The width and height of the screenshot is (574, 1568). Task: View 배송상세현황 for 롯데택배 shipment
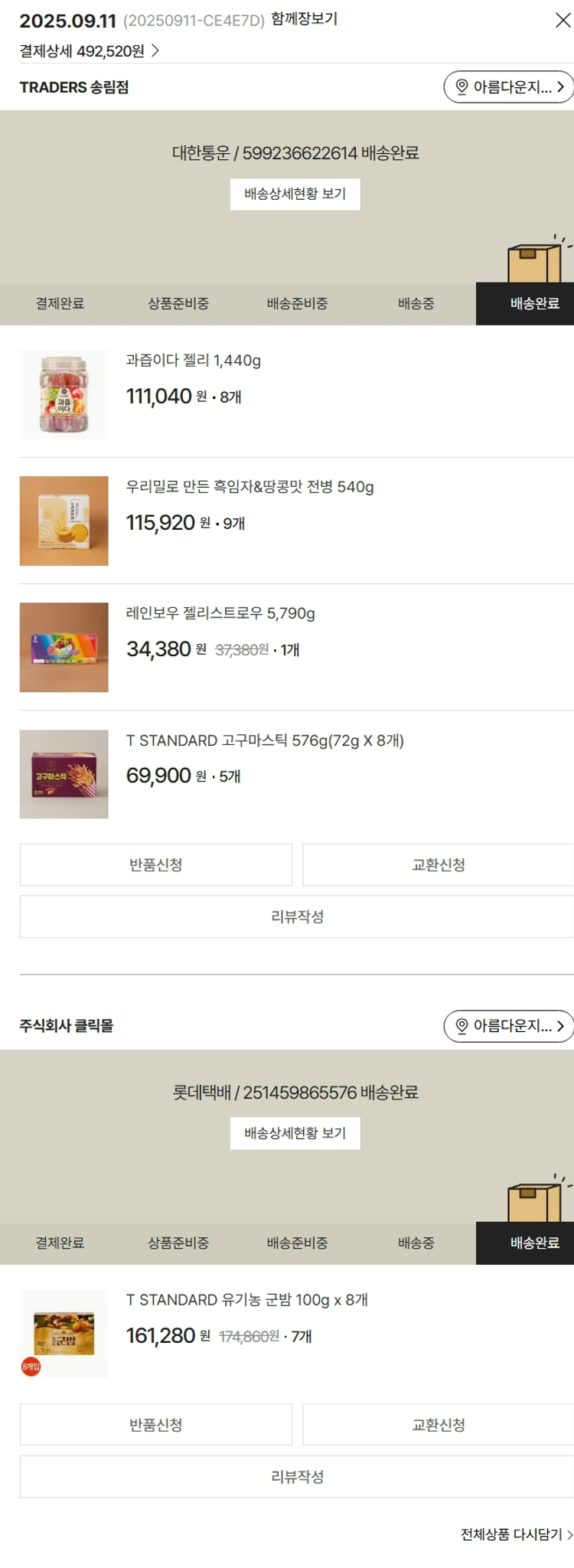[295, 1133]
